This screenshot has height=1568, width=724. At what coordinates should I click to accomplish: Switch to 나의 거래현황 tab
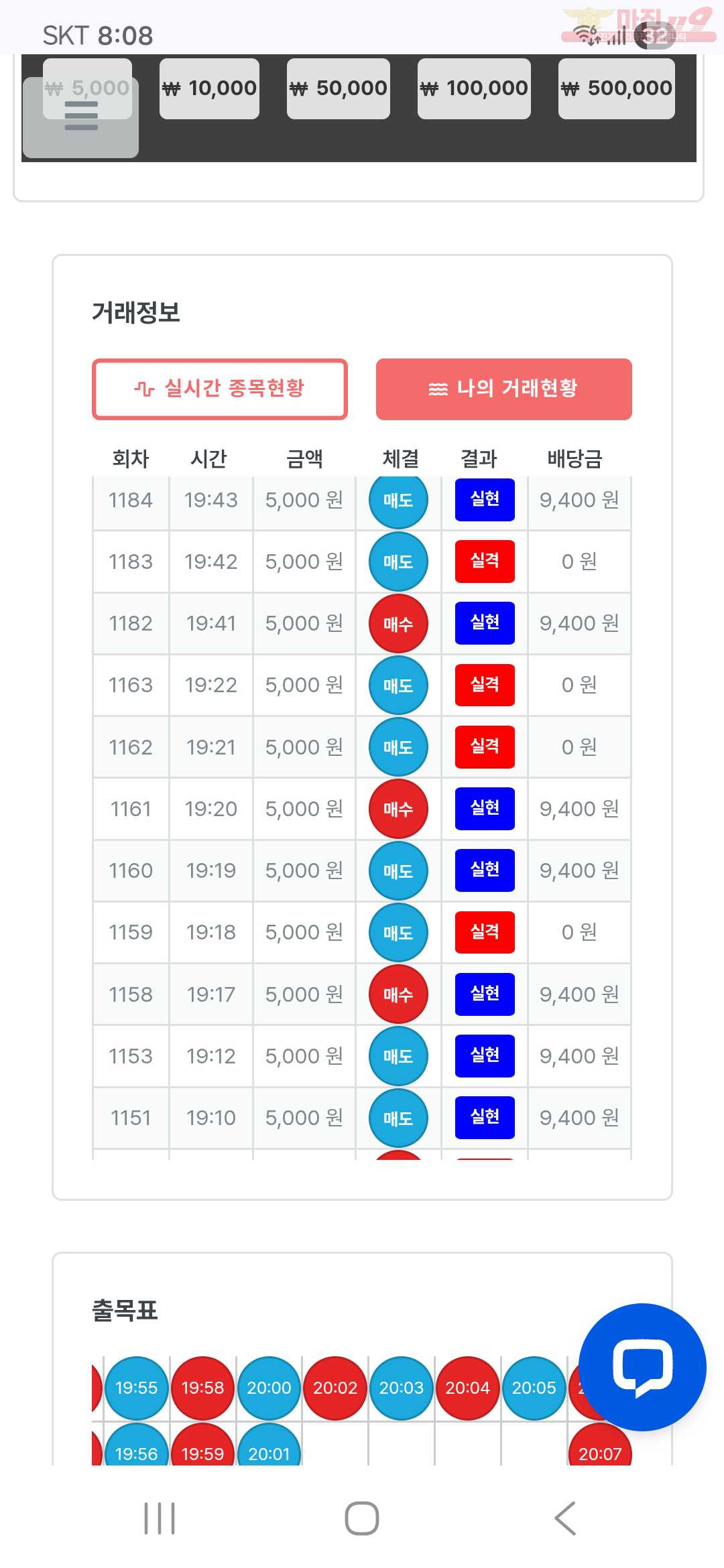coord(503,389)
